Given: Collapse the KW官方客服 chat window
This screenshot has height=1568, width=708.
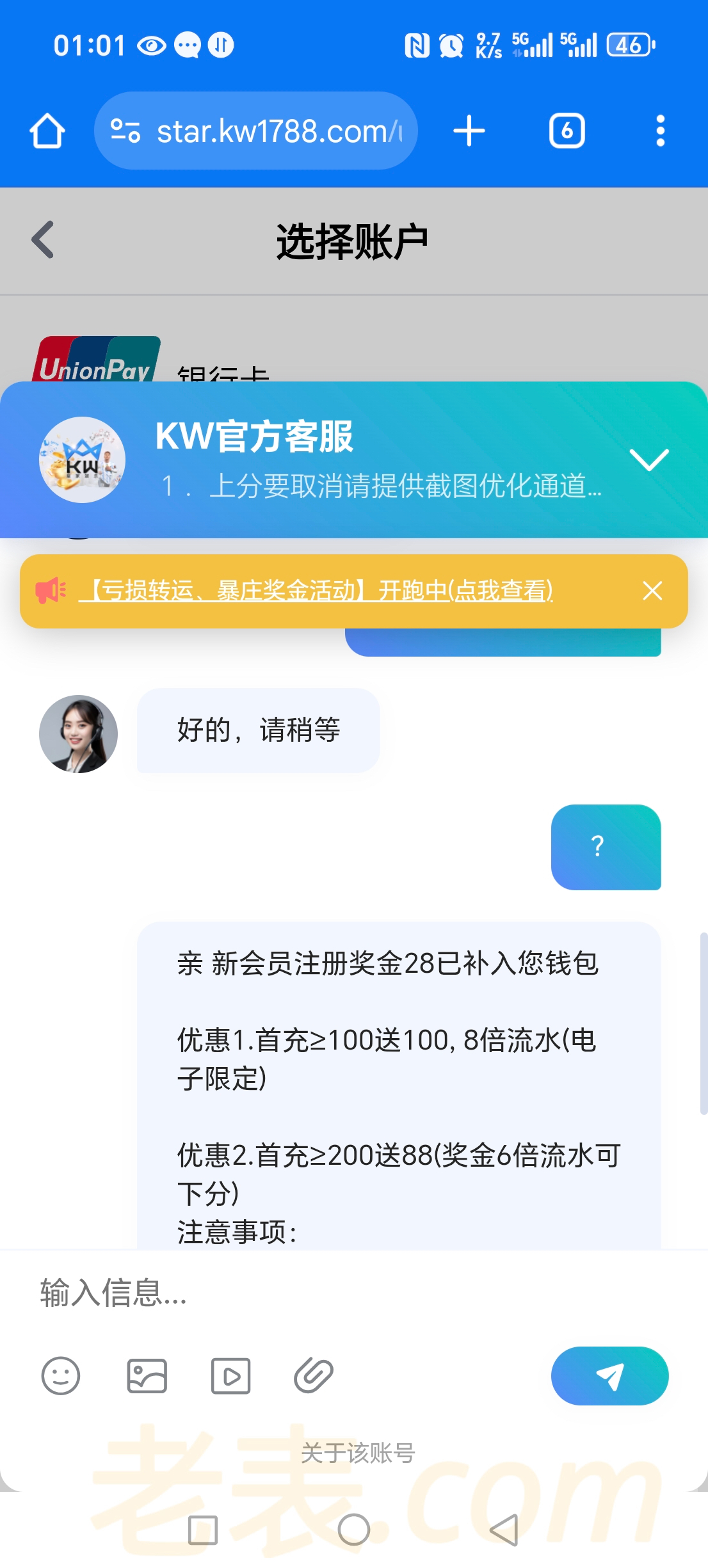Looking at the screenshot, I should 648,460.
